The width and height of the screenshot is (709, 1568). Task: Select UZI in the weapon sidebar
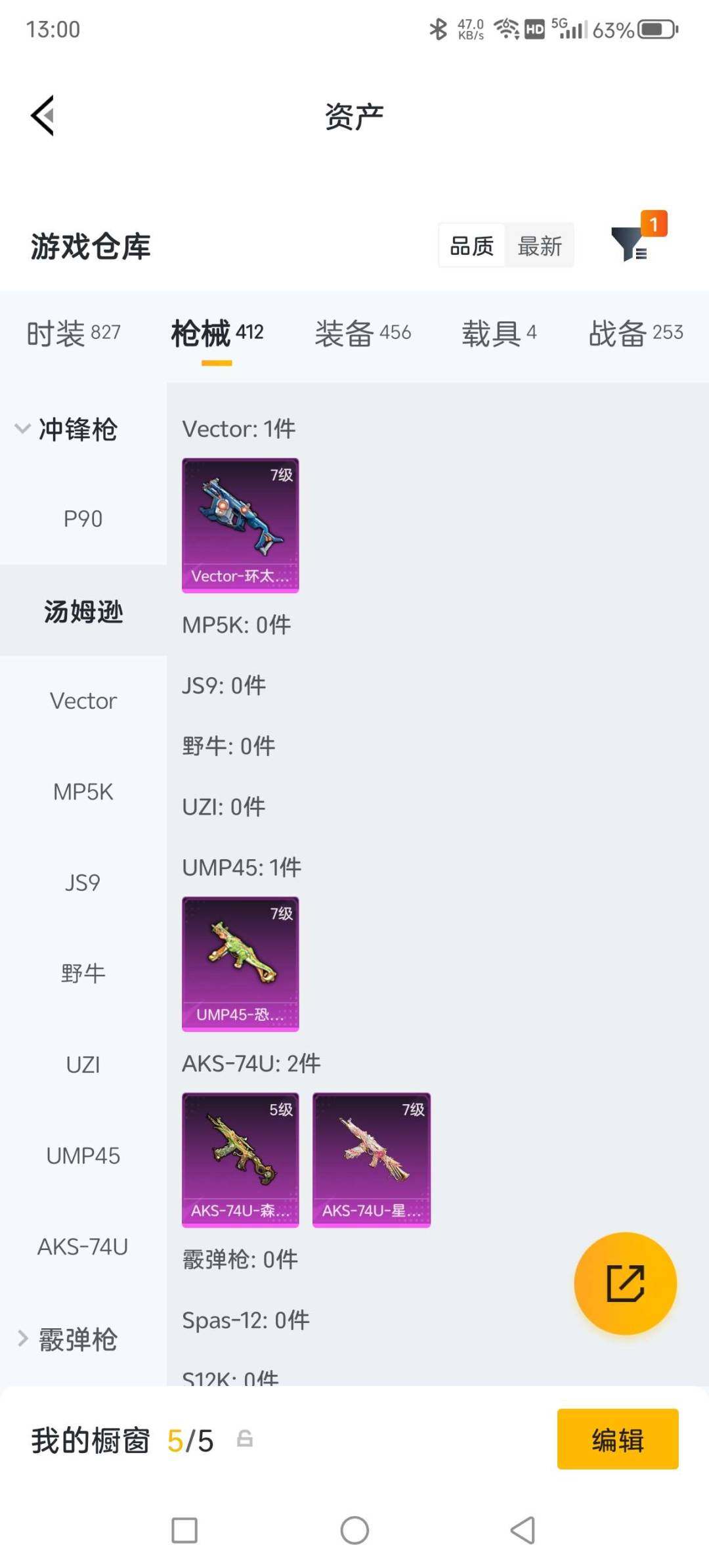[83, 1064]
